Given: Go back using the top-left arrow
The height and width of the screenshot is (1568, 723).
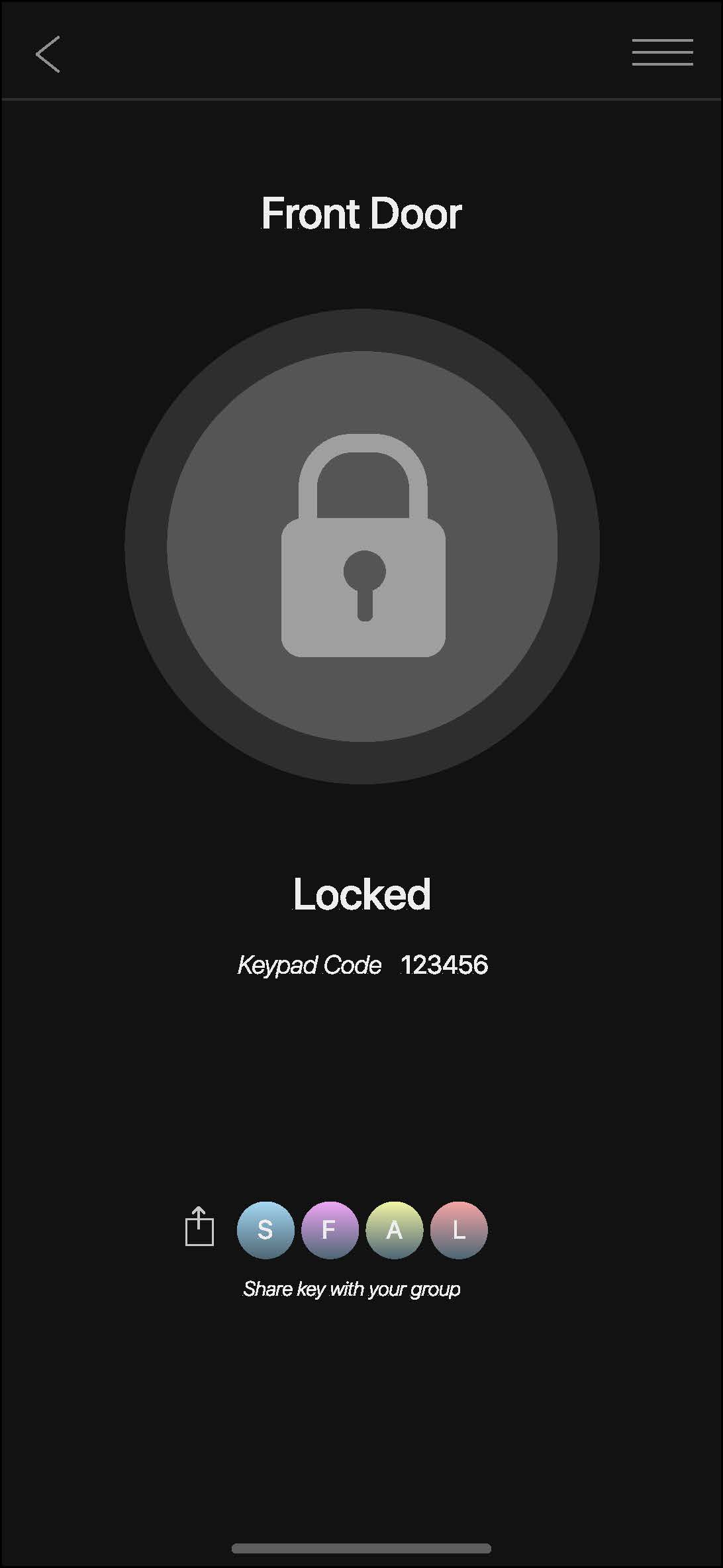Looking at the screenshot, I should point(48,54).
